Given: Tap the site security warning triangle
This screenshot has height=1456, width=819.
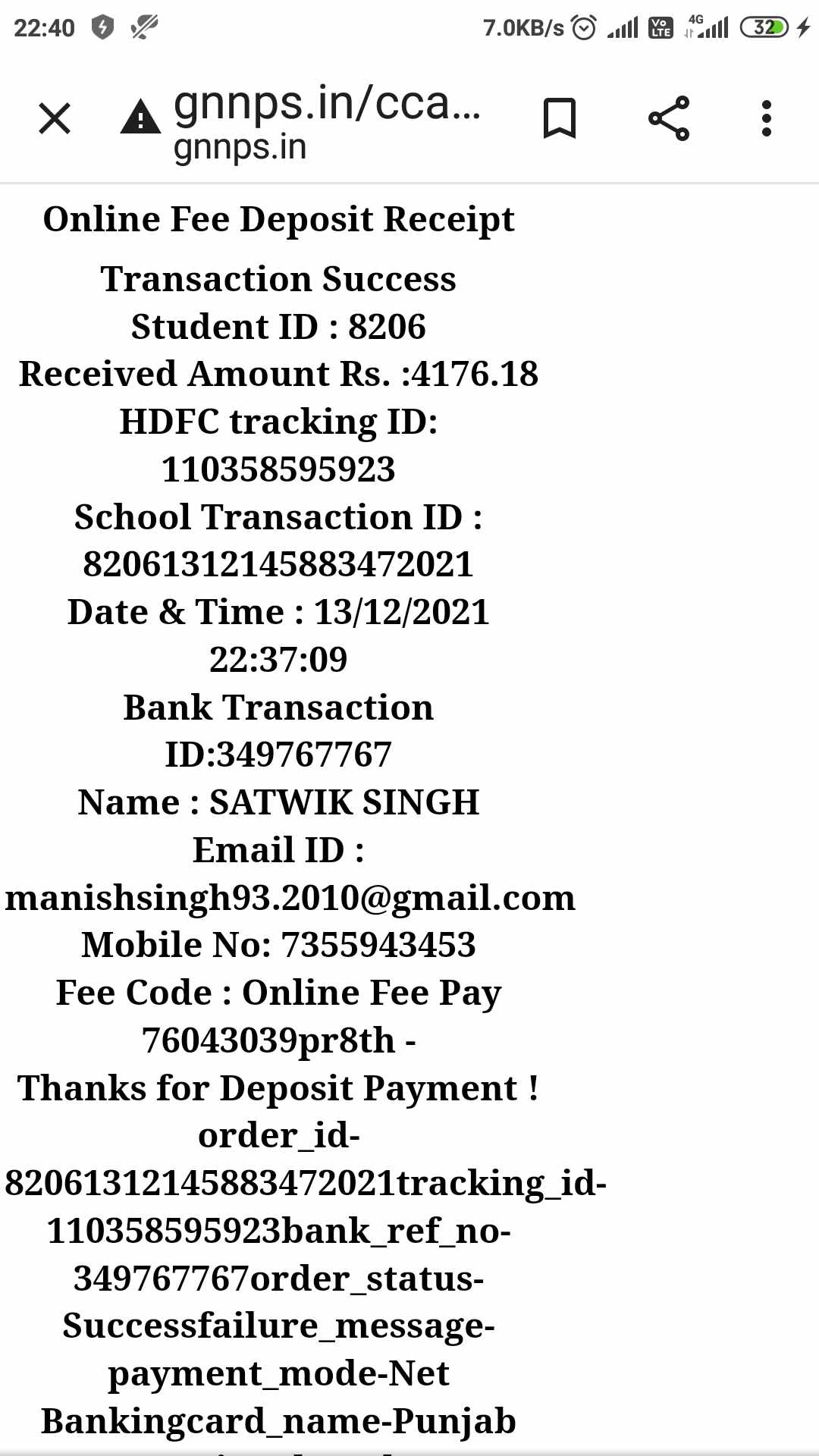Looking at the screenshot, I should coord(140,117).
